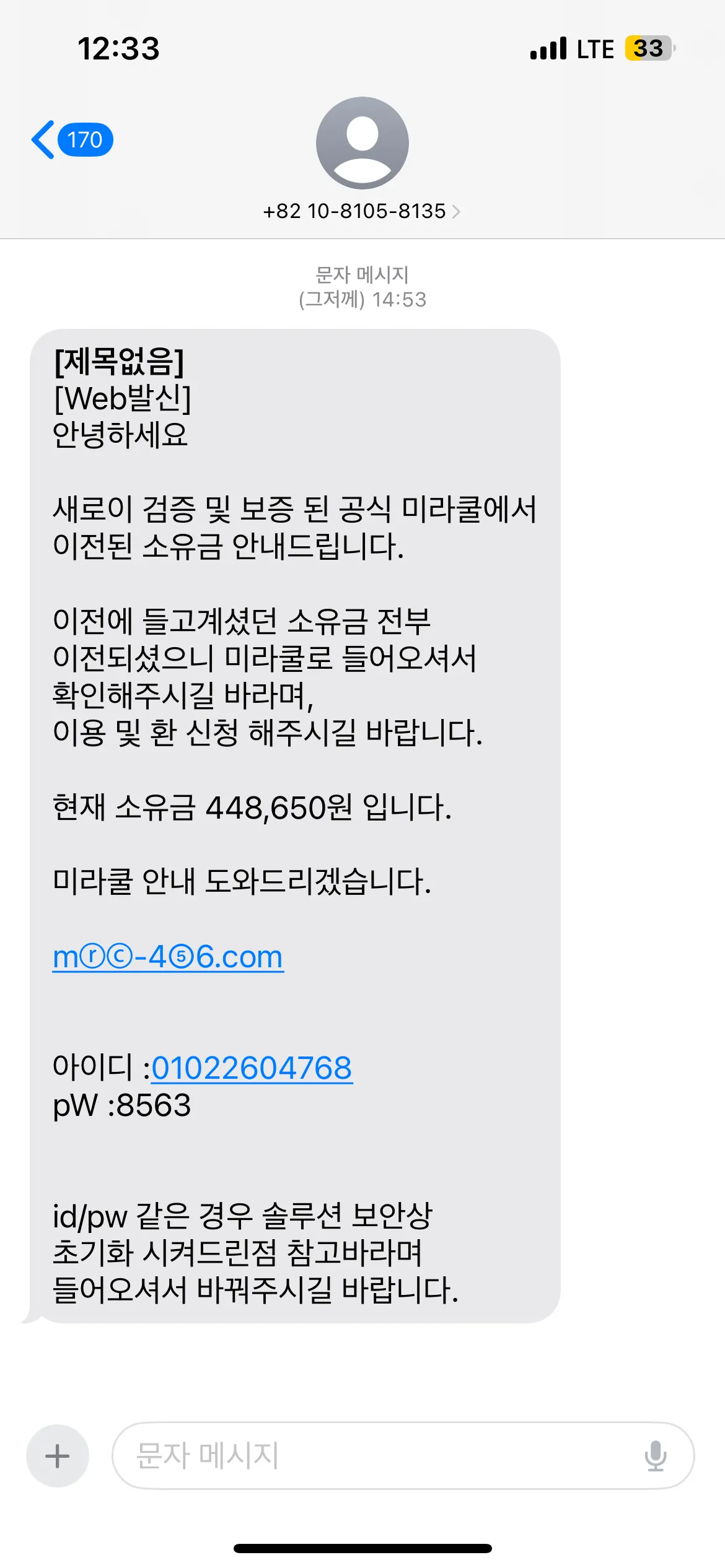The width and height of the screenshot is (725, 1568).
Task: Open the link ending in 6.com
Action: tap(168, 957)
